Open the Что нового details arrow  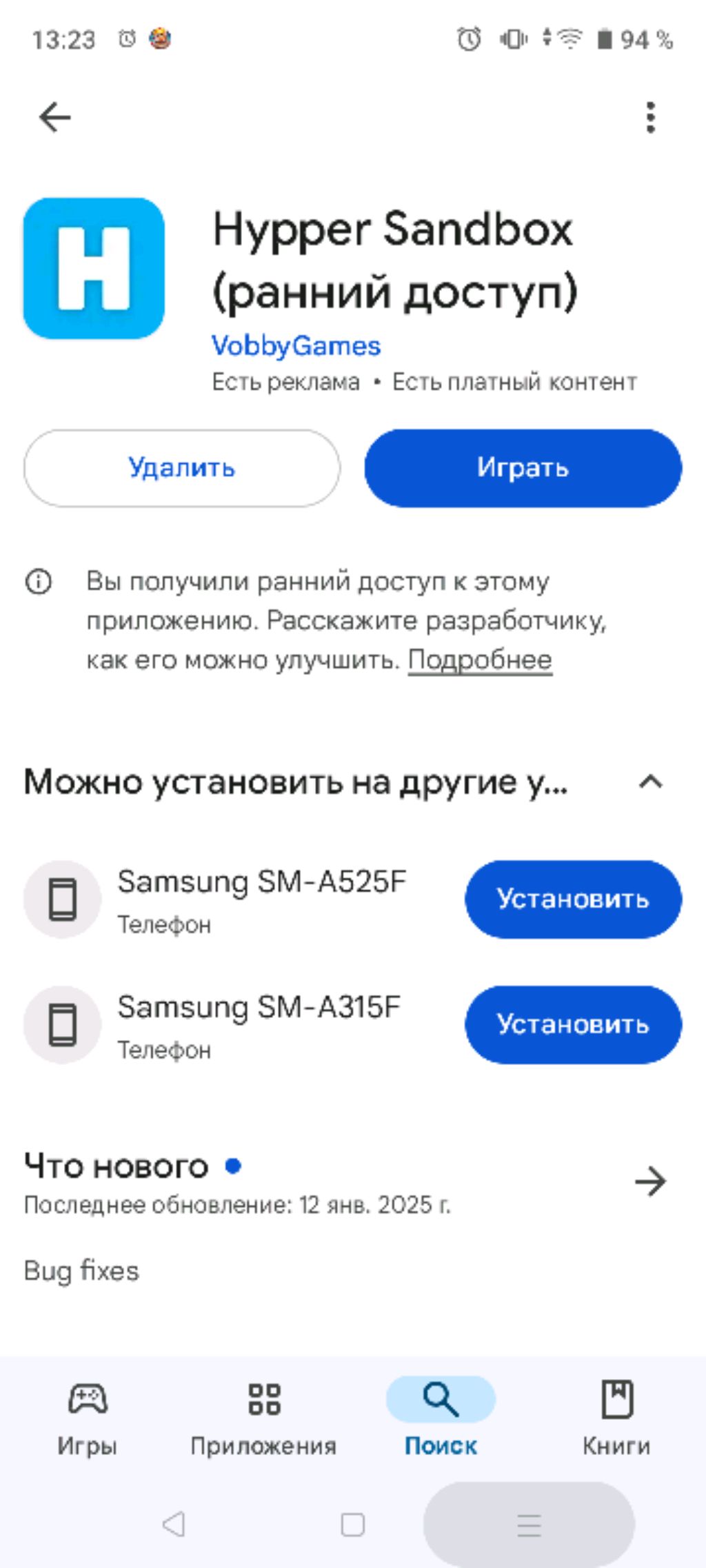(650, 1181)
